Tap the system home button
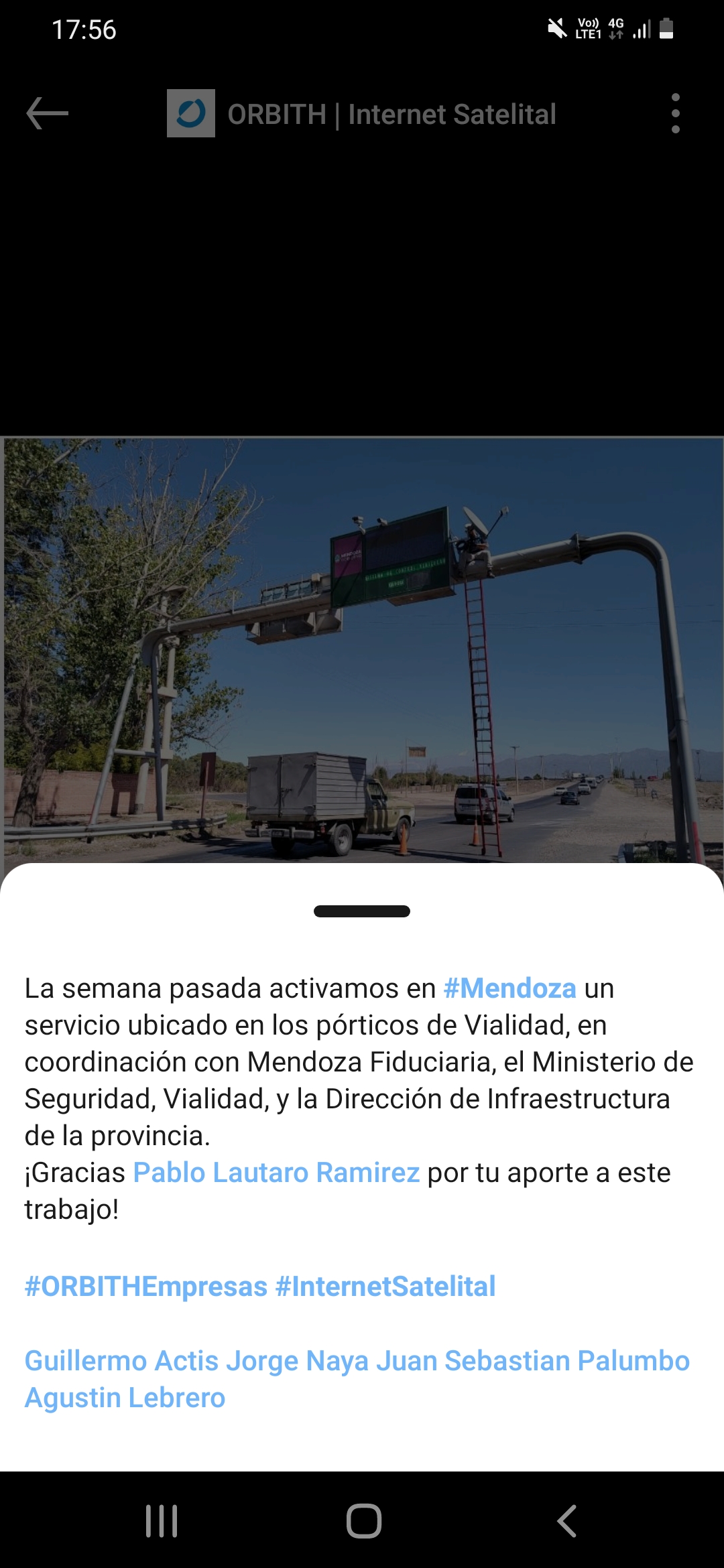This screenshot has height=1568, width=724. (x=363, y=1520)
